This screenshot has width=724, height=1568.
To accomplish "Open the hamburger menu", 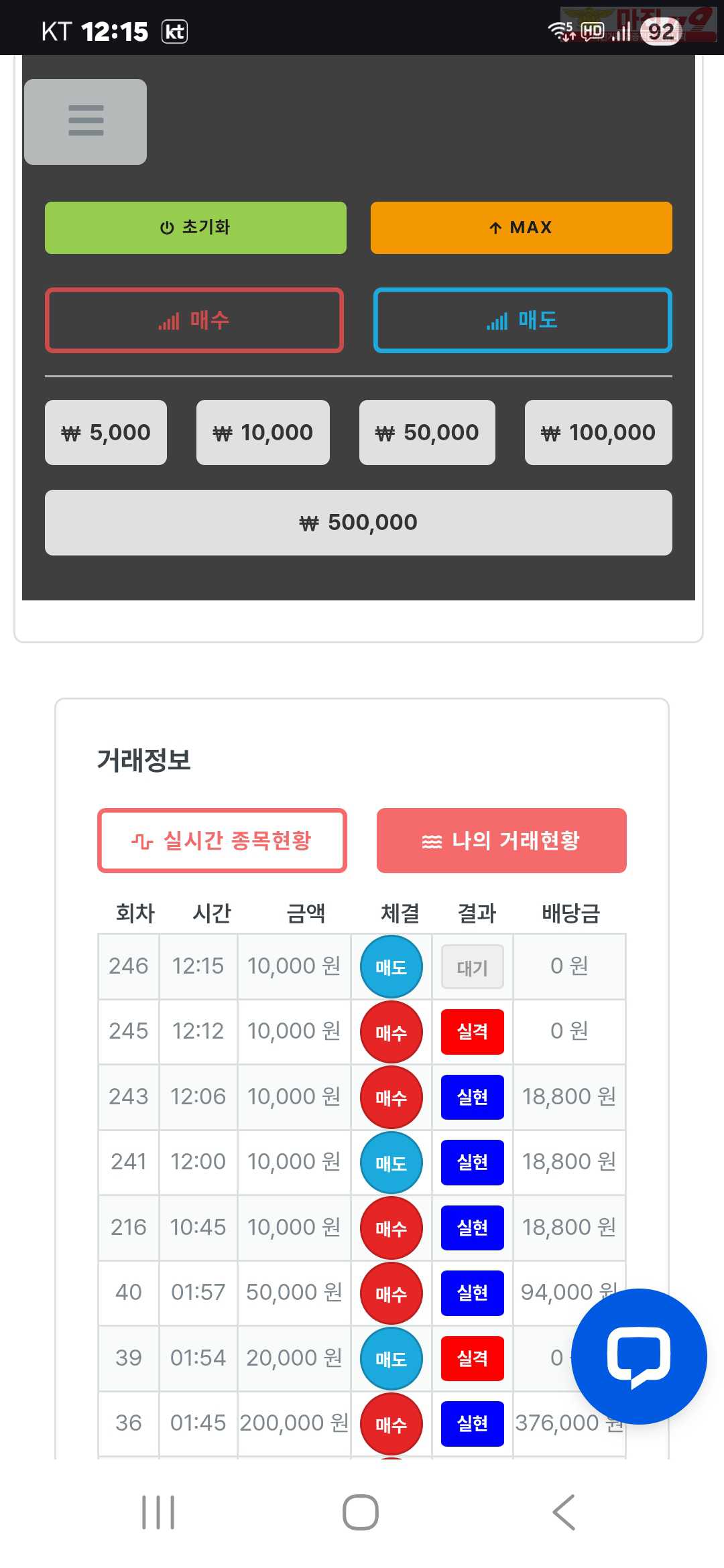I will point(86,121).
